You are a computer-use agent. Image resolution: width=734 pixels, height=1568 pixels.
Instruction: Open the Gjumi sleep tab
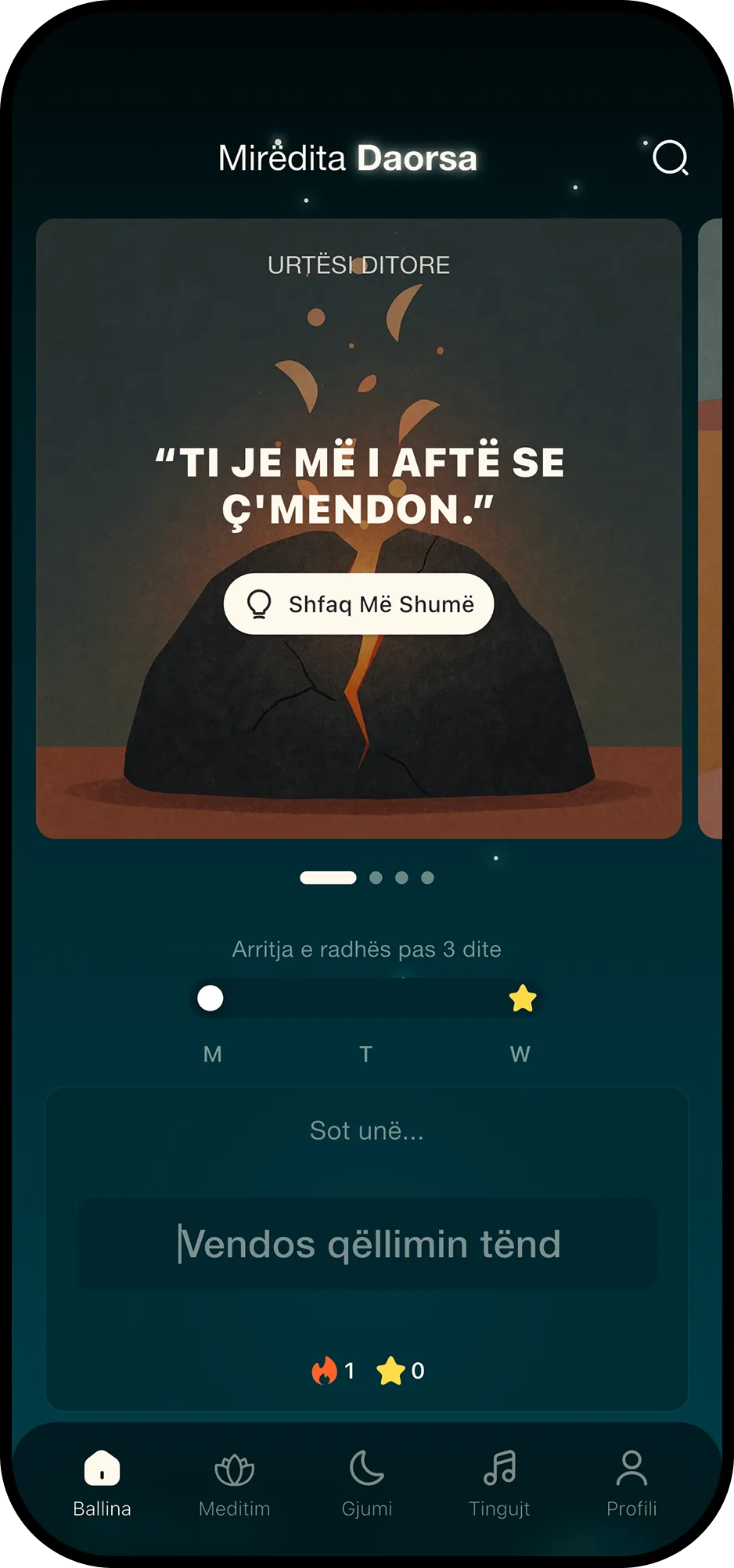click(367, 1483)
